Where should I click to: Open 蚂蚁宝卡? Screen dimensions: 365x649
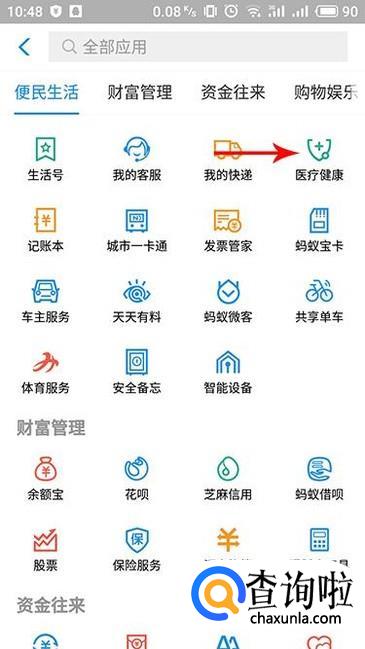[x=319, y=231]
